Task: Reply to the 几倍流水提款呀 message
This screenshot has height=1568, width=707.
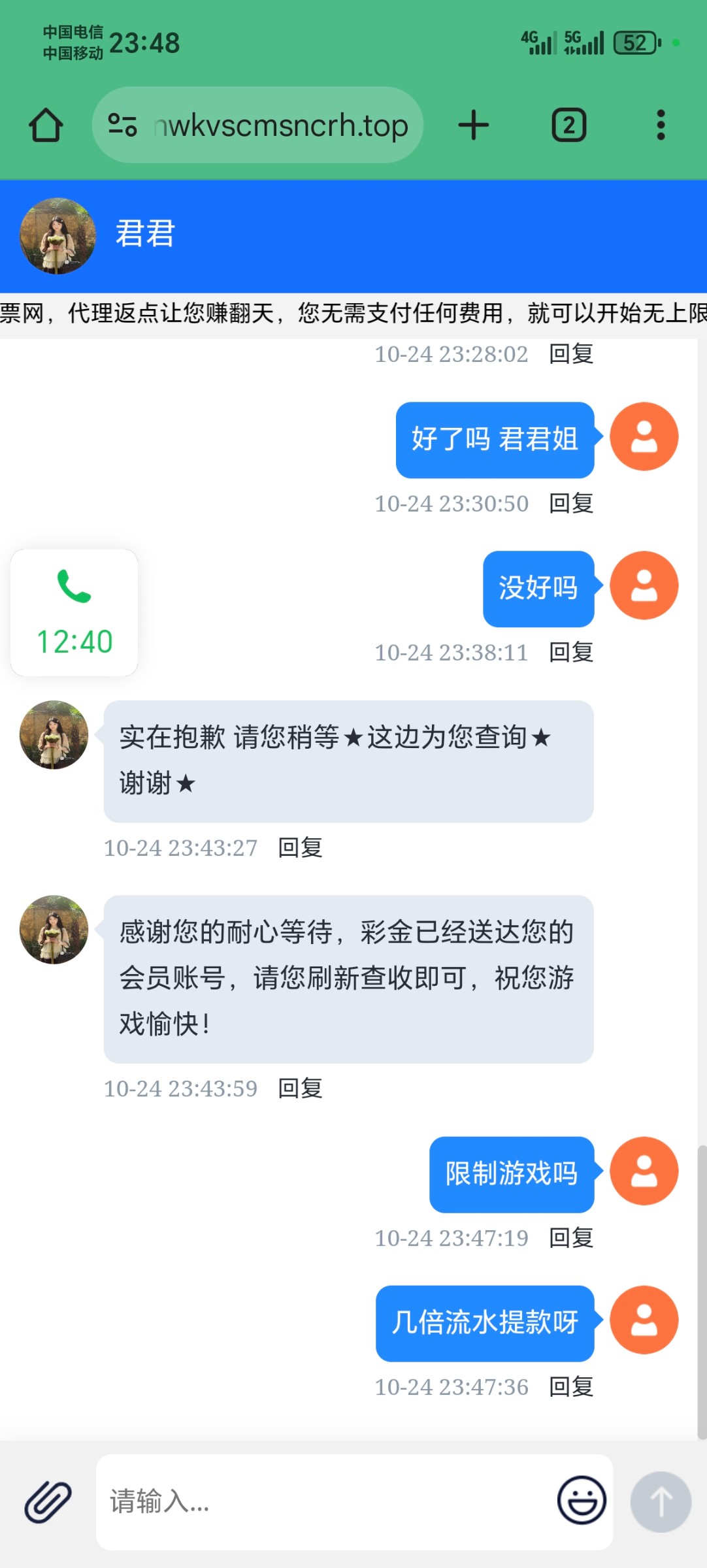Action: pyautogui.click(x=571, y=1387)
